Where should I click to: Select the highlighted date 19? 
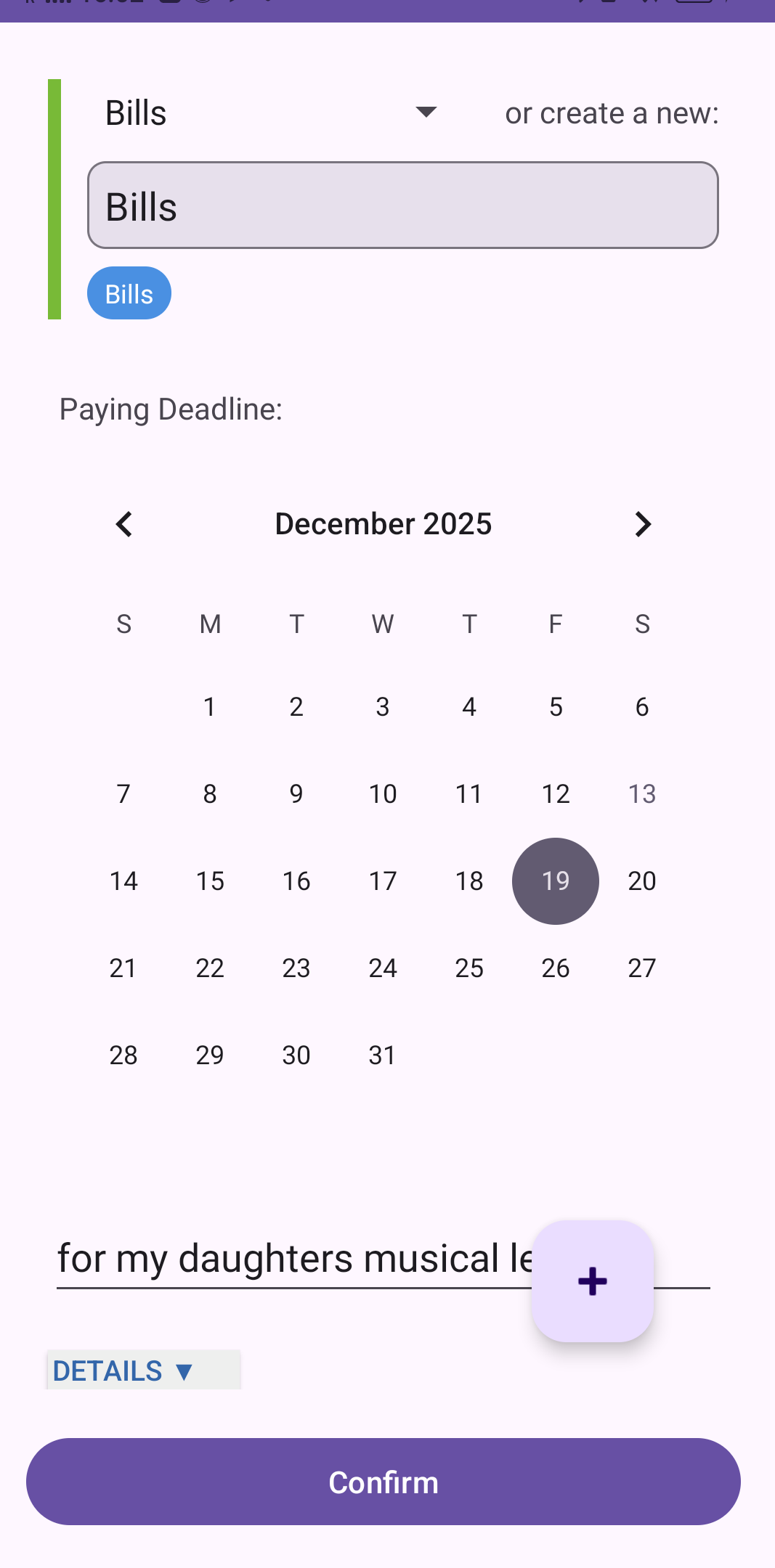[555, 881]
